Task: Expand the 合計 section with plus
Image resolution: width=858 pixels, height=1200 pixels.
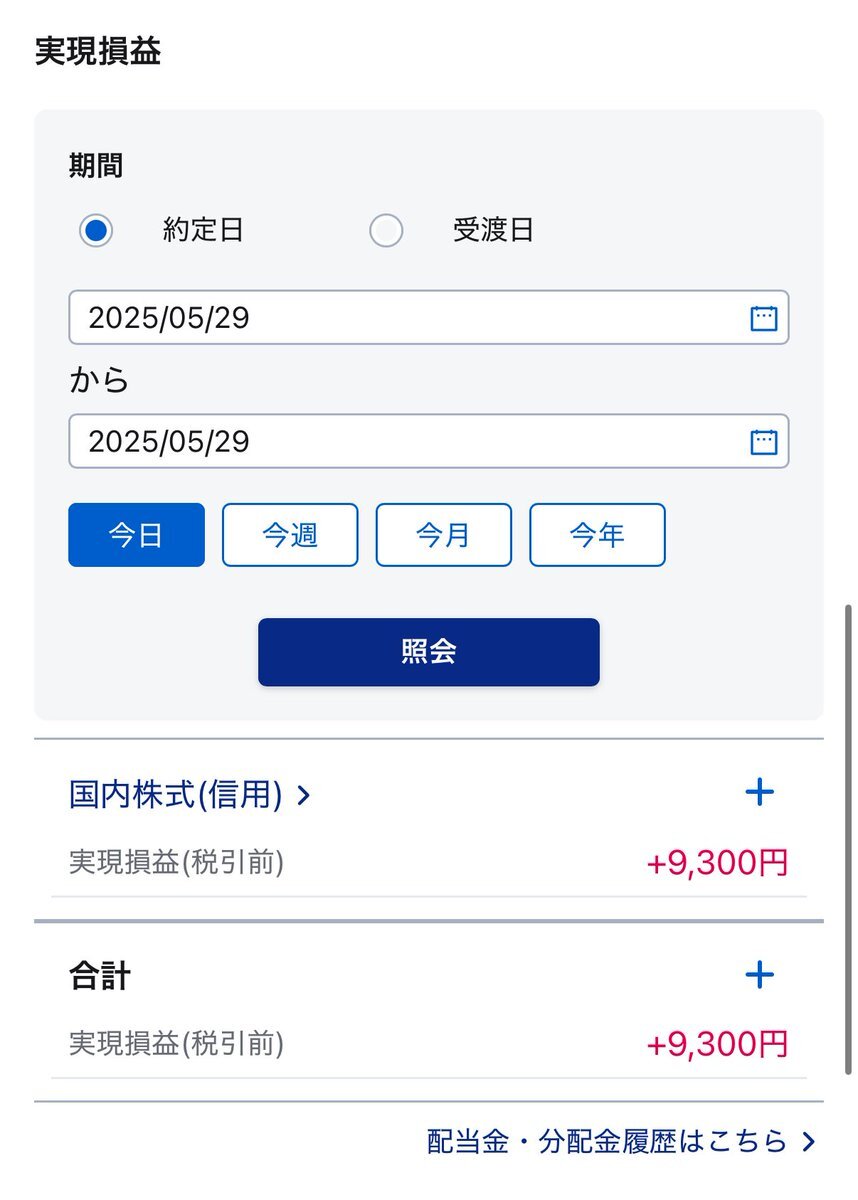Action: (760, 975)
